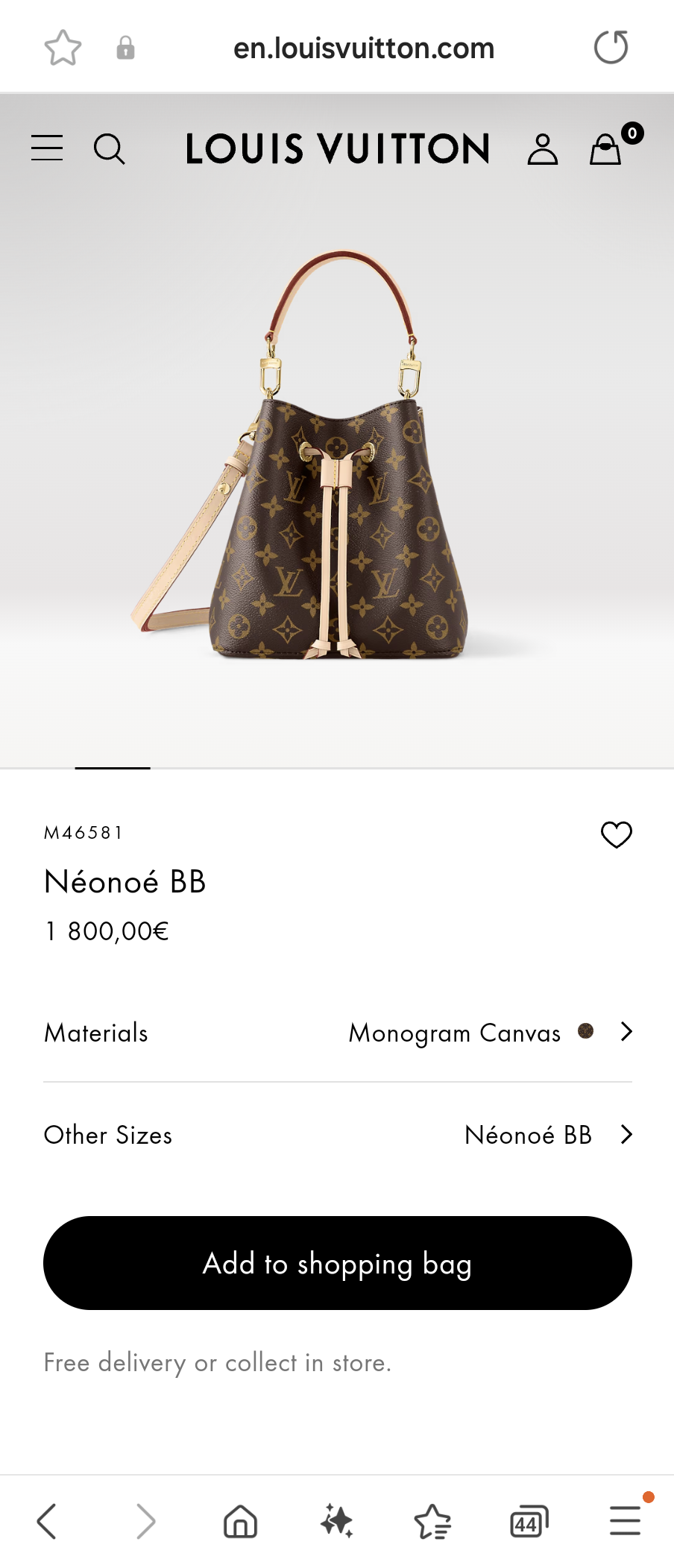Open the Louis Vuitton search
The width and height of the screenshot is (674, 1568).
(x=110, y=149)
